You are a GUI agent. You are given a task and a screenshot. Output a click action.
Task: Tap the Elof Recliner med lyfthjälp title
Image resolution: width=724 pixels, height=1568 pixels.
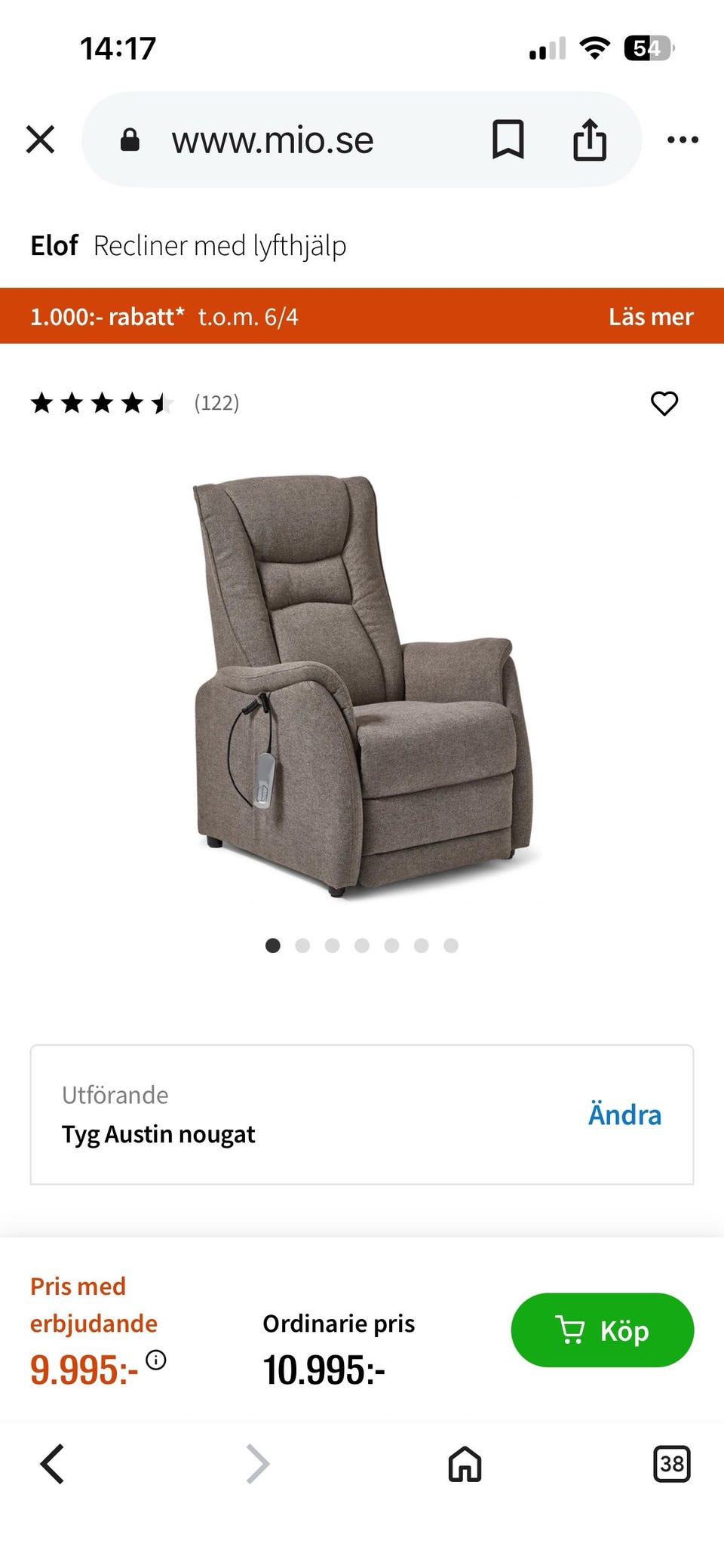pyautogui.click(x=189, y=244)
